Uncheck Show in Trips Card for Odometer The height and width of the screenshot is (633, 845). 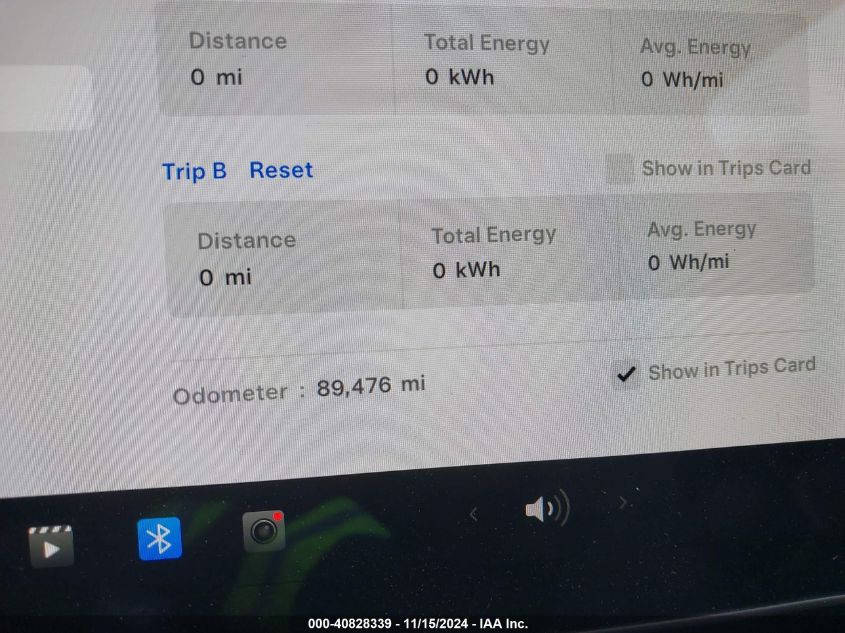tap(627, 375)
